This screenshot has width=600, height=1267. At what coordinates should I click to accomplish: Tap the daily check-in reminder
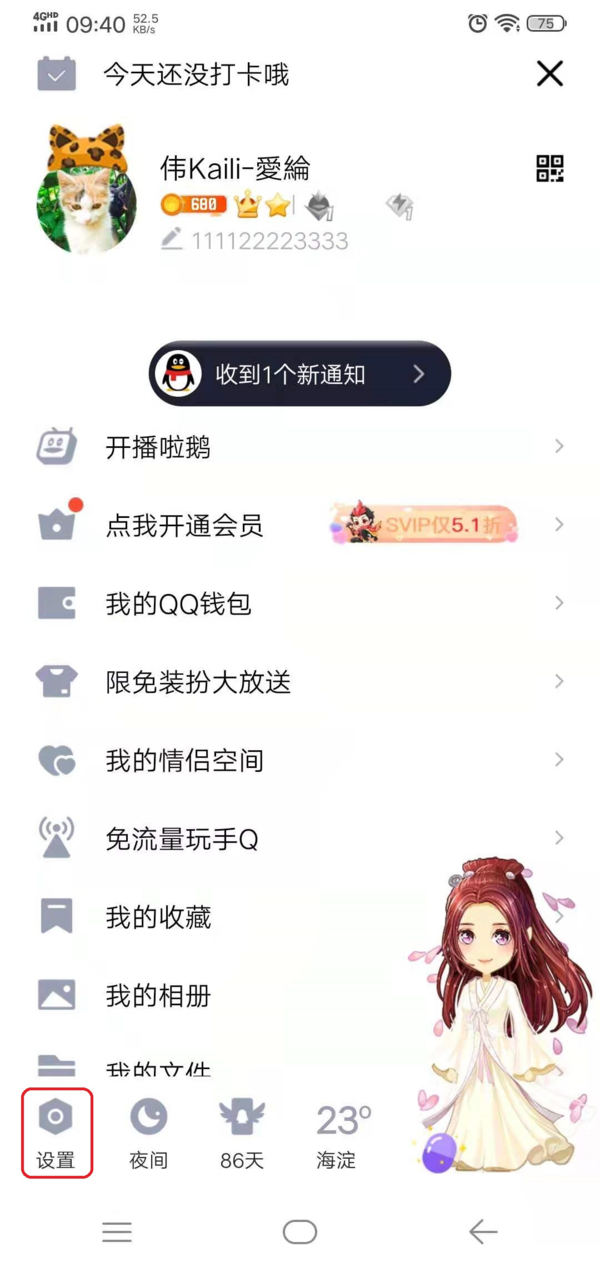[x=195, y=74]
